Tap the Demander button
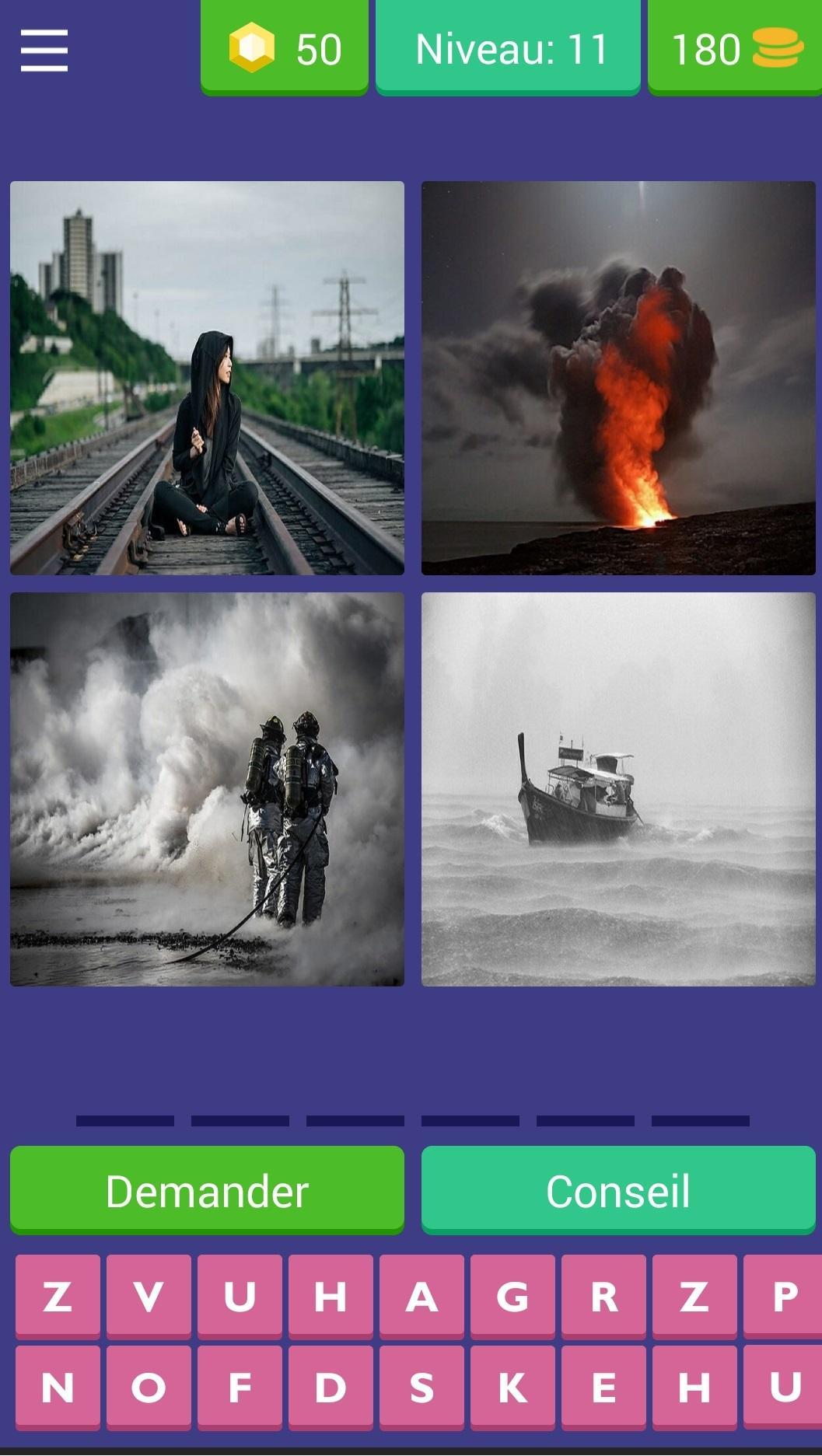The height and width of the screenshot is (1456, 822). click(207, 1190)
